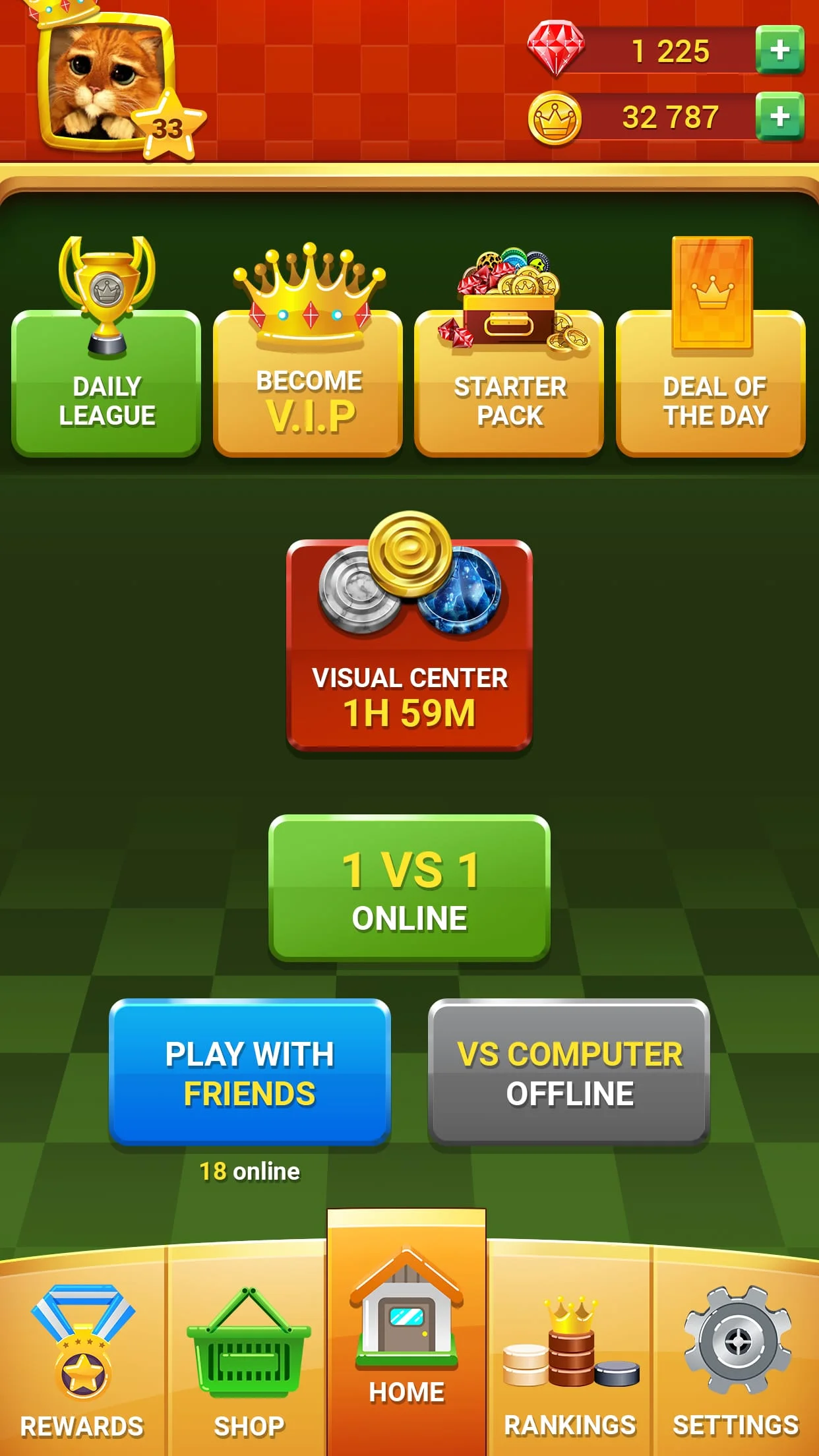
Task: Open the Settings tab
Action: [x=736, y=1358]
